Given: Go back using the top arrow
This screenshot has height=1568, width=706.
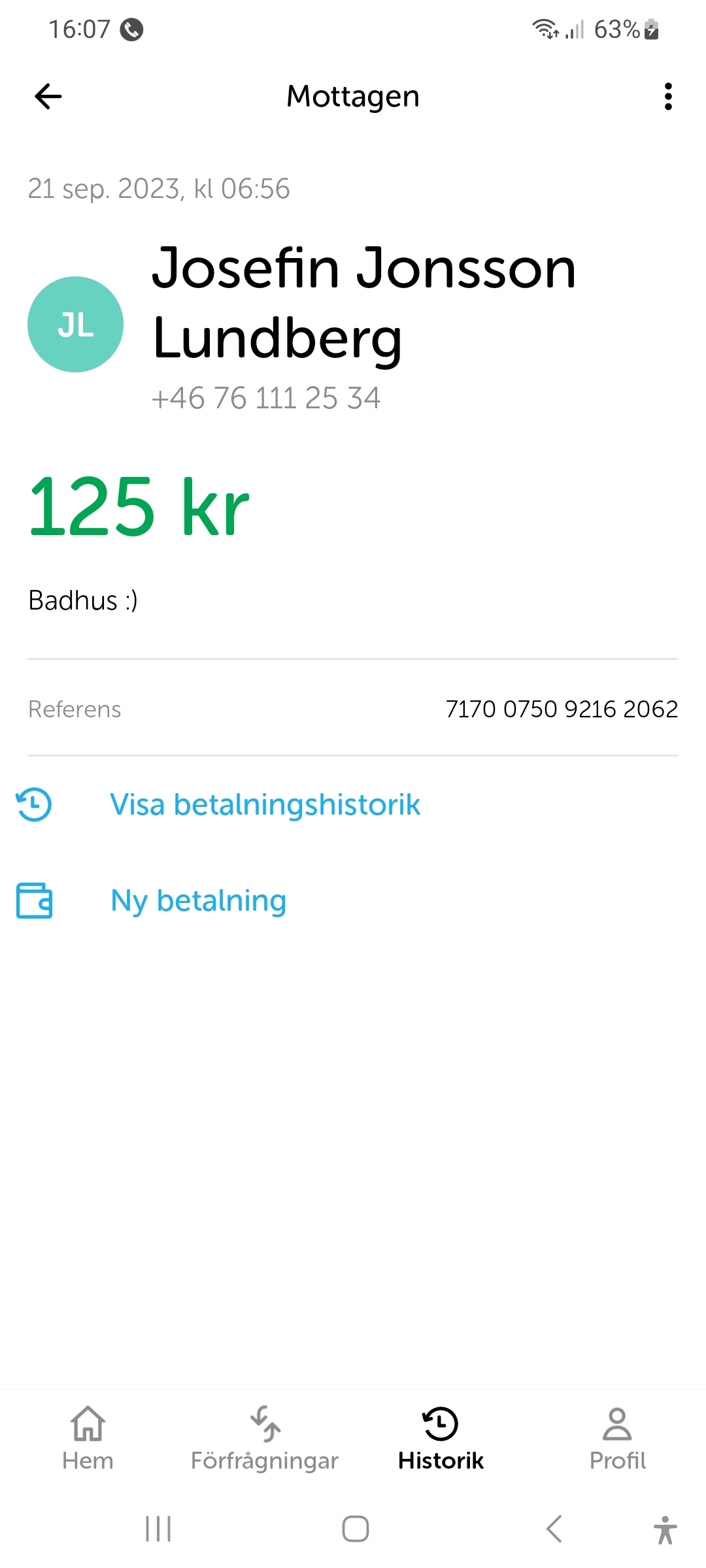Looking at the screenshot, I should click(48, 97).
